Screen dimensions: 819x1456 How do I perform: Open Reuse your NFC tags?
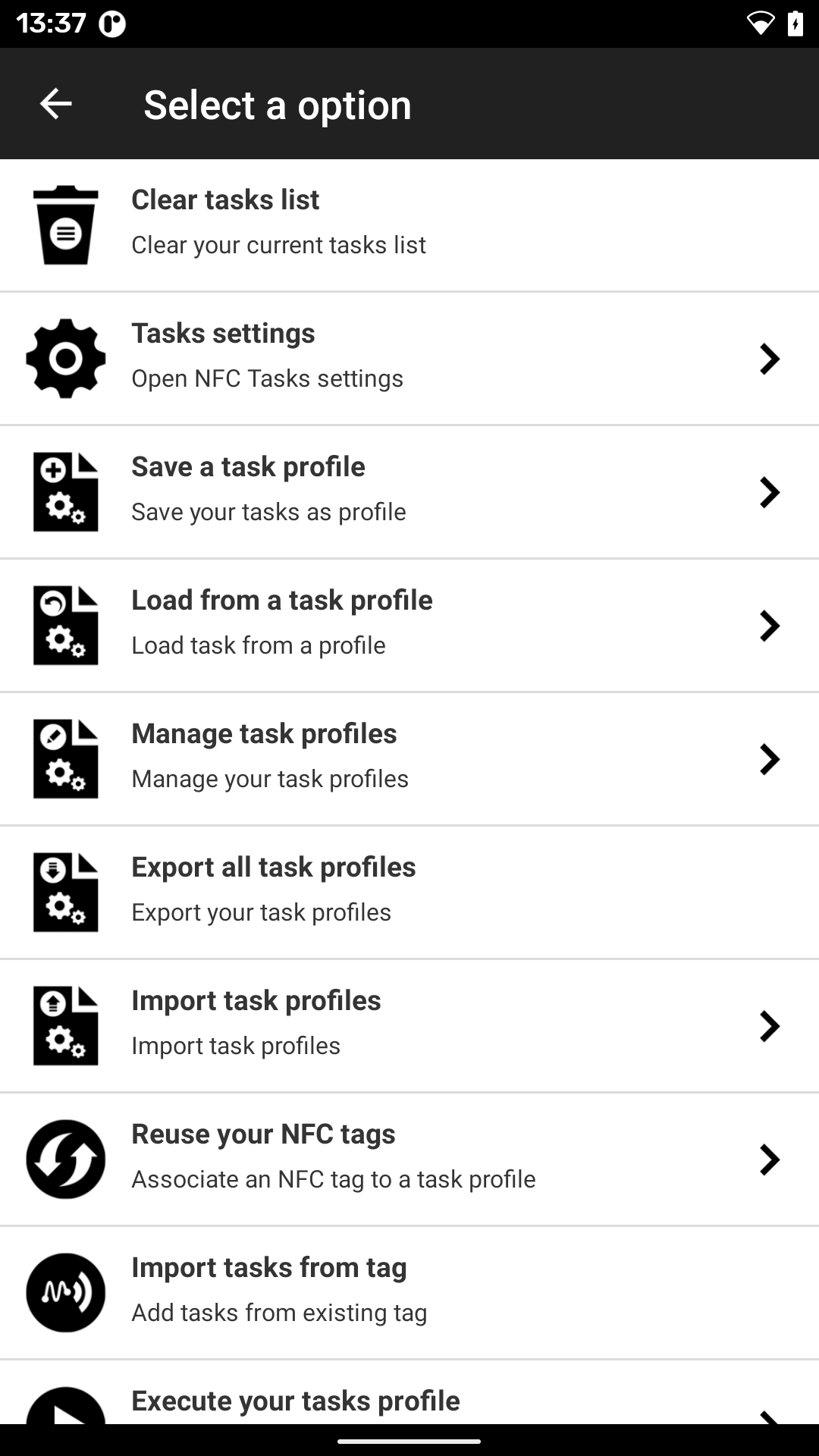click(x=409, y=1159)
